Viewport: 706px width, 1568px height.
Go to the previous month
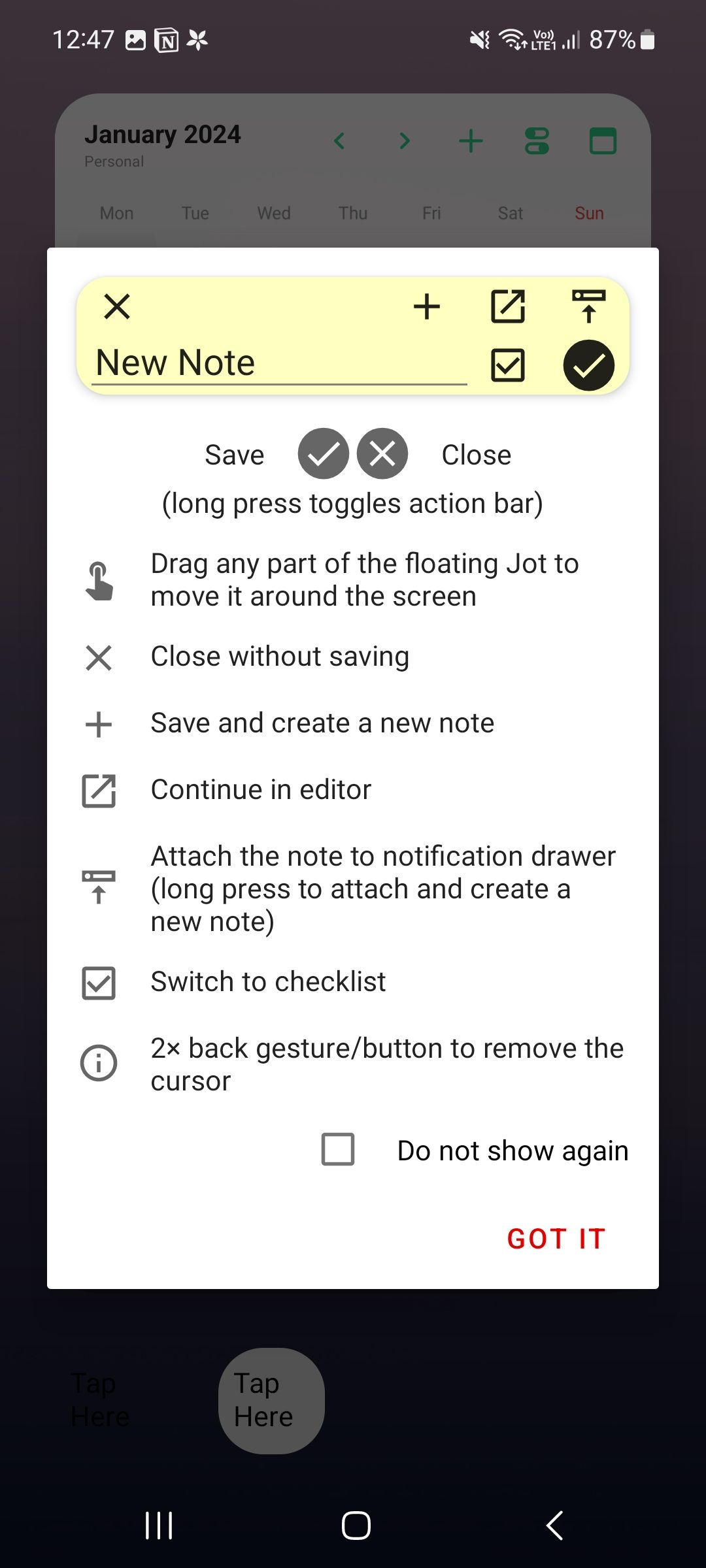(x=339, y=140)
